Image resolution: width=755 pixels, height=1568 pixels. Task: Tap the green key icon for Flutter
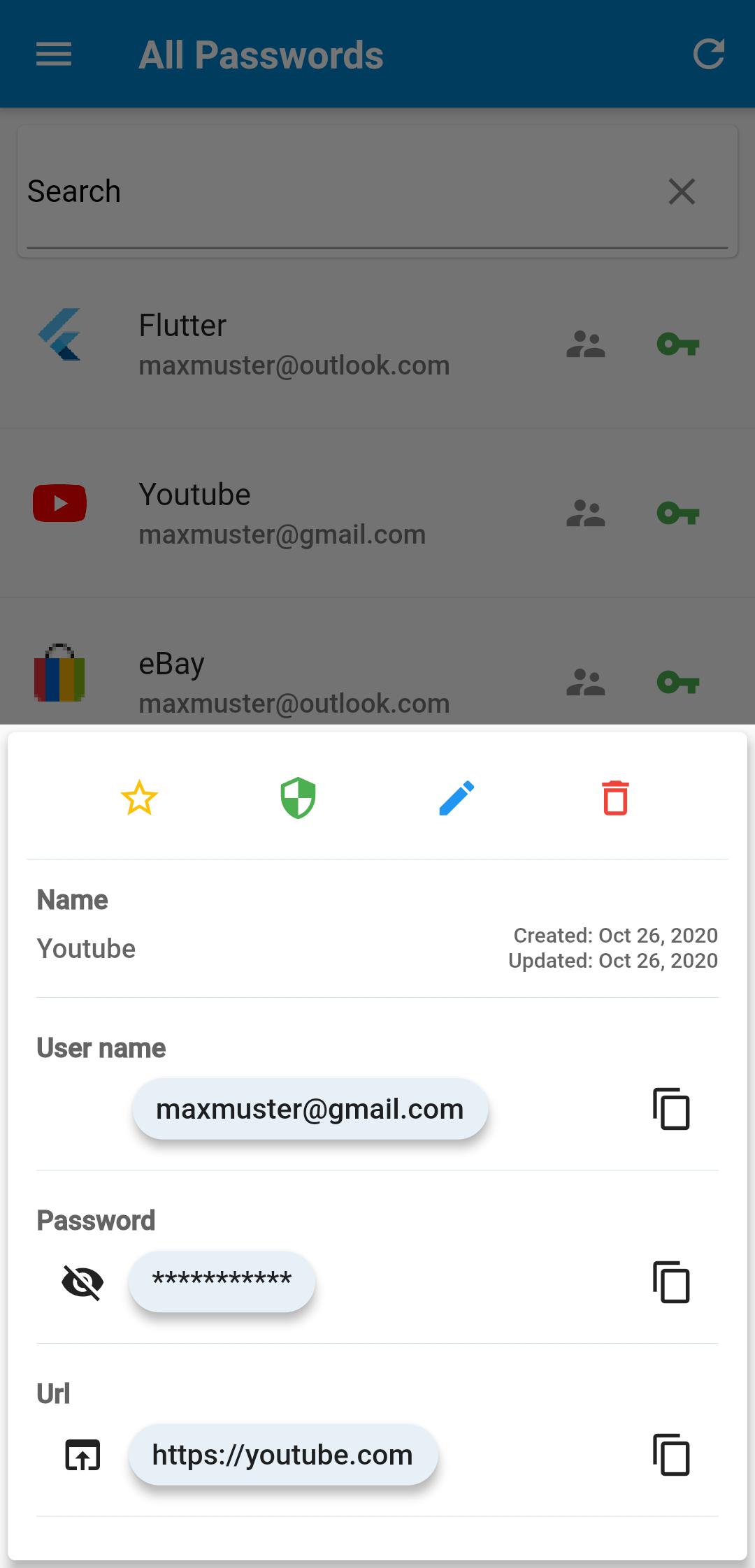click(677, 344)
